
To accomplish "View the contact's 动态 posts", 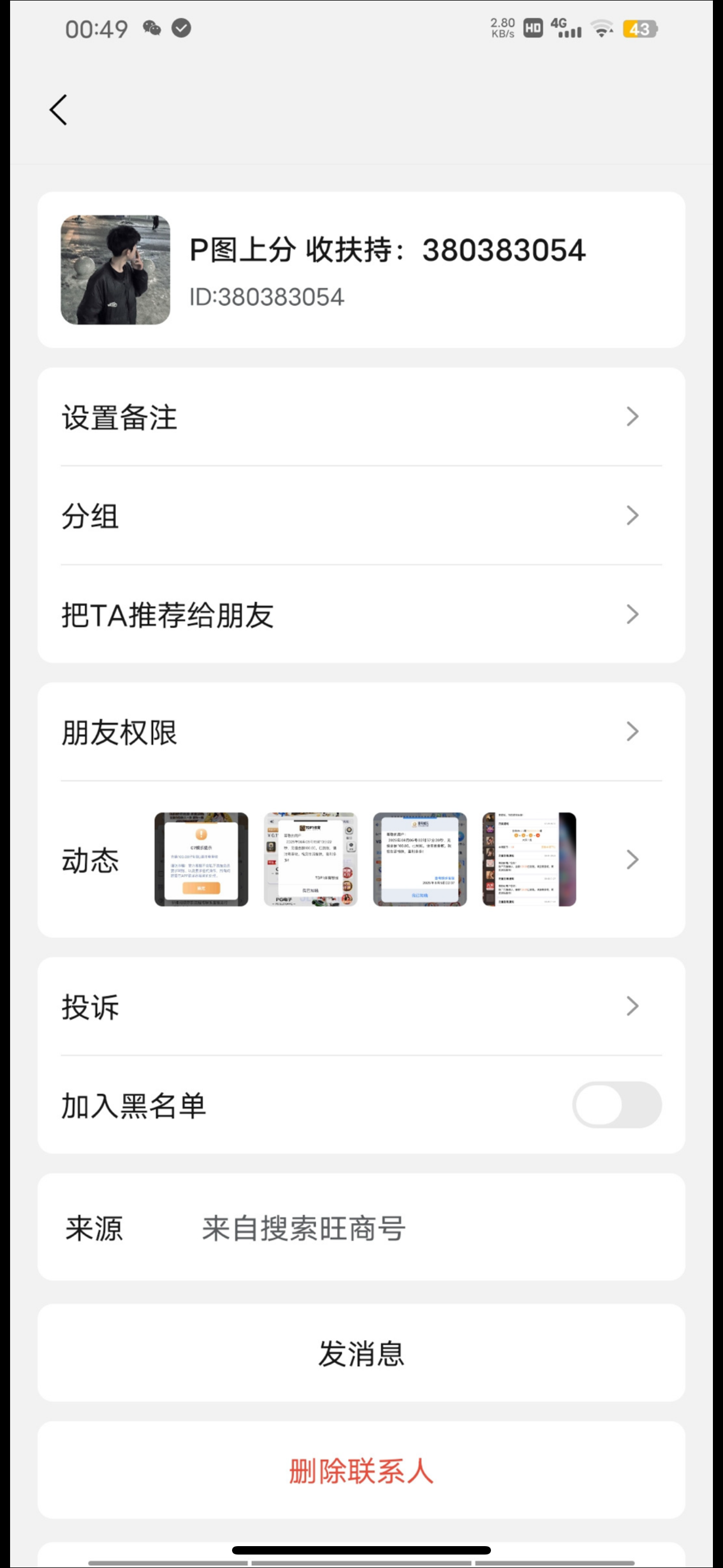I will pyautogui.click(x=361, y=860).
